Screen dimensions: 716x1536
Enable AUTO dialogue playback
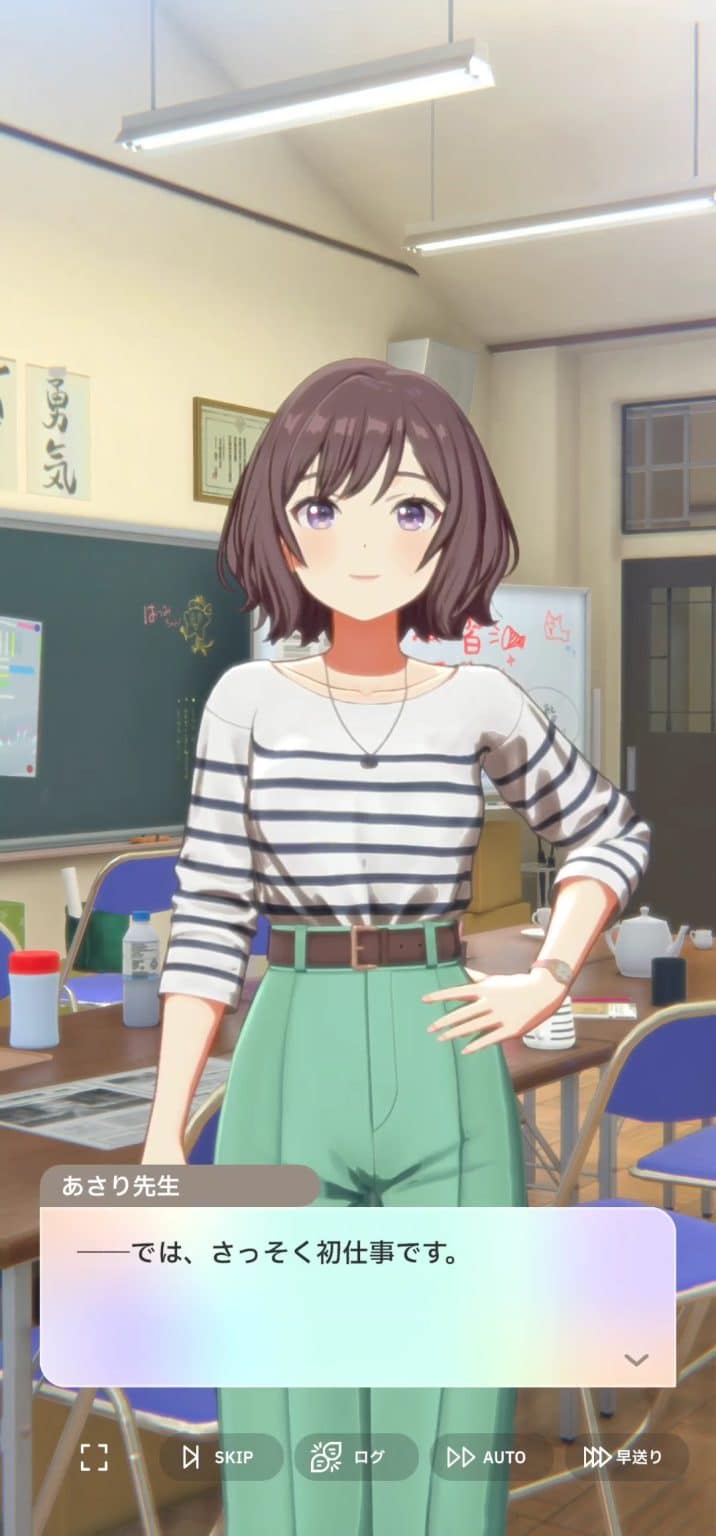coord(491,1457)
